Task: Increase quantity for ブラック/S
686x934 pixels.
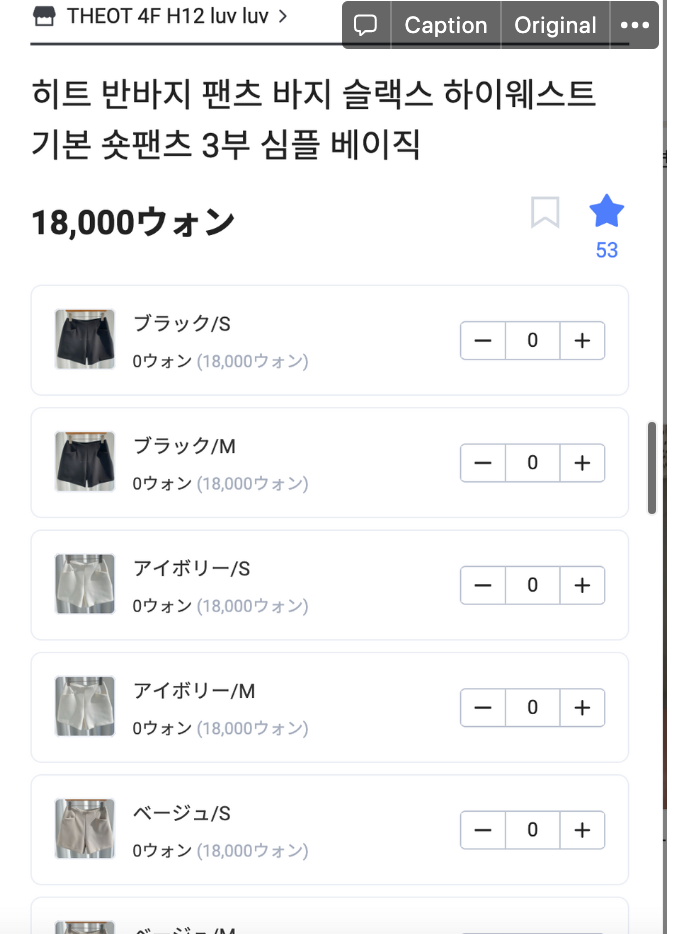Action: tap(582, 341)
